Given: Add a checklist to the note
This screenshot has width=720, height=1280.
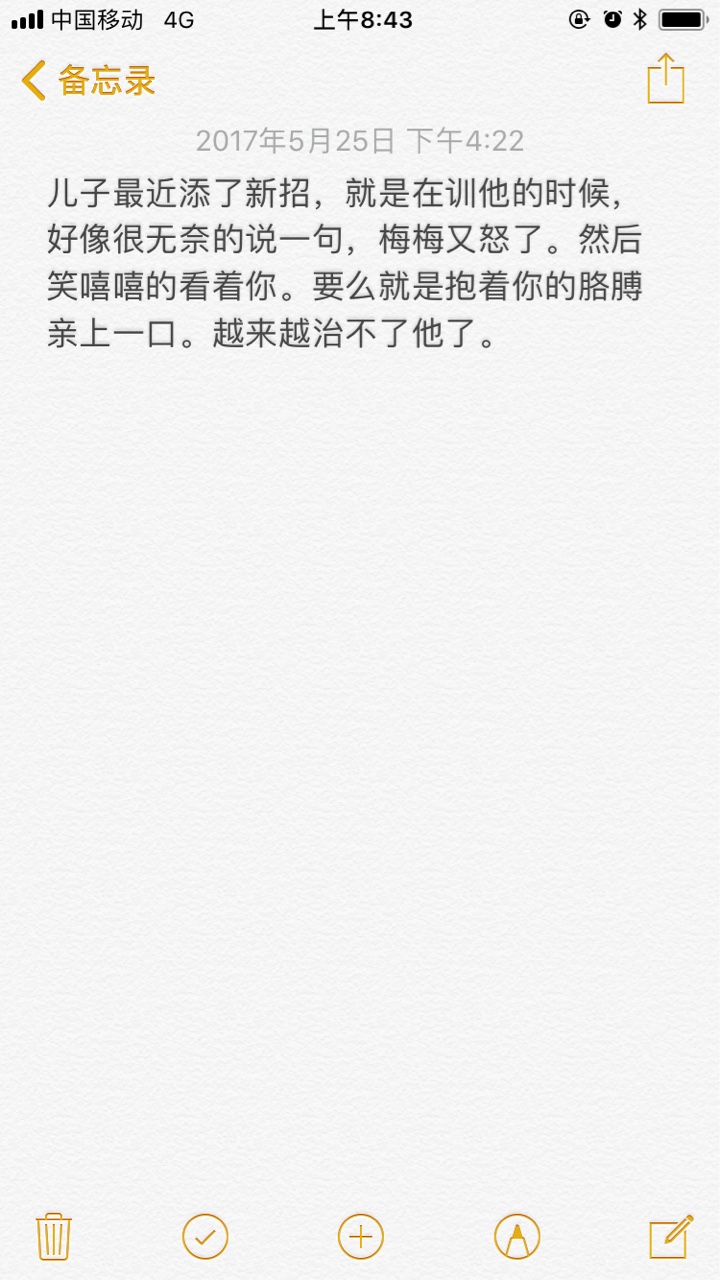Looking at the screenshot, I should 205,1236.
